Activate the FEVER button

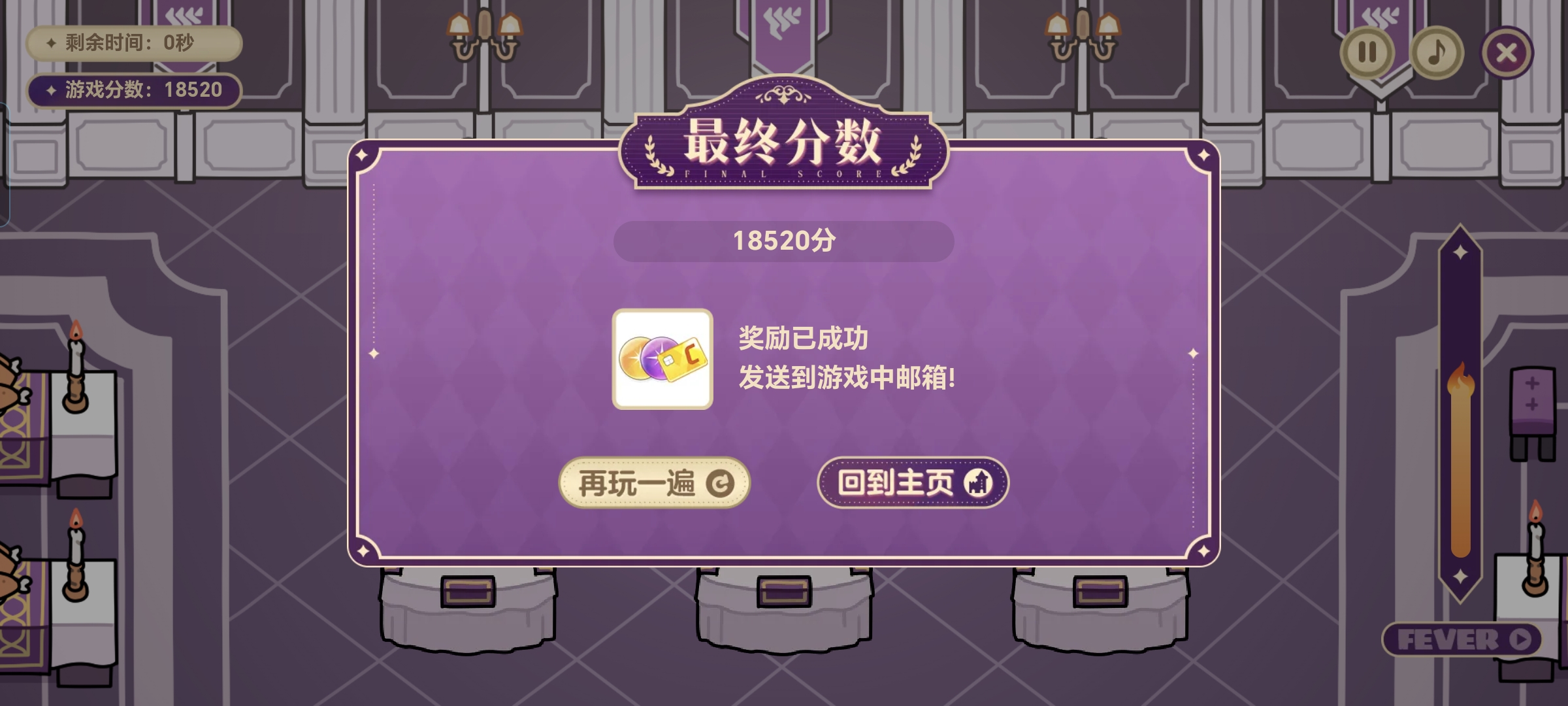pyautogui.click(x=1462, y=639)
